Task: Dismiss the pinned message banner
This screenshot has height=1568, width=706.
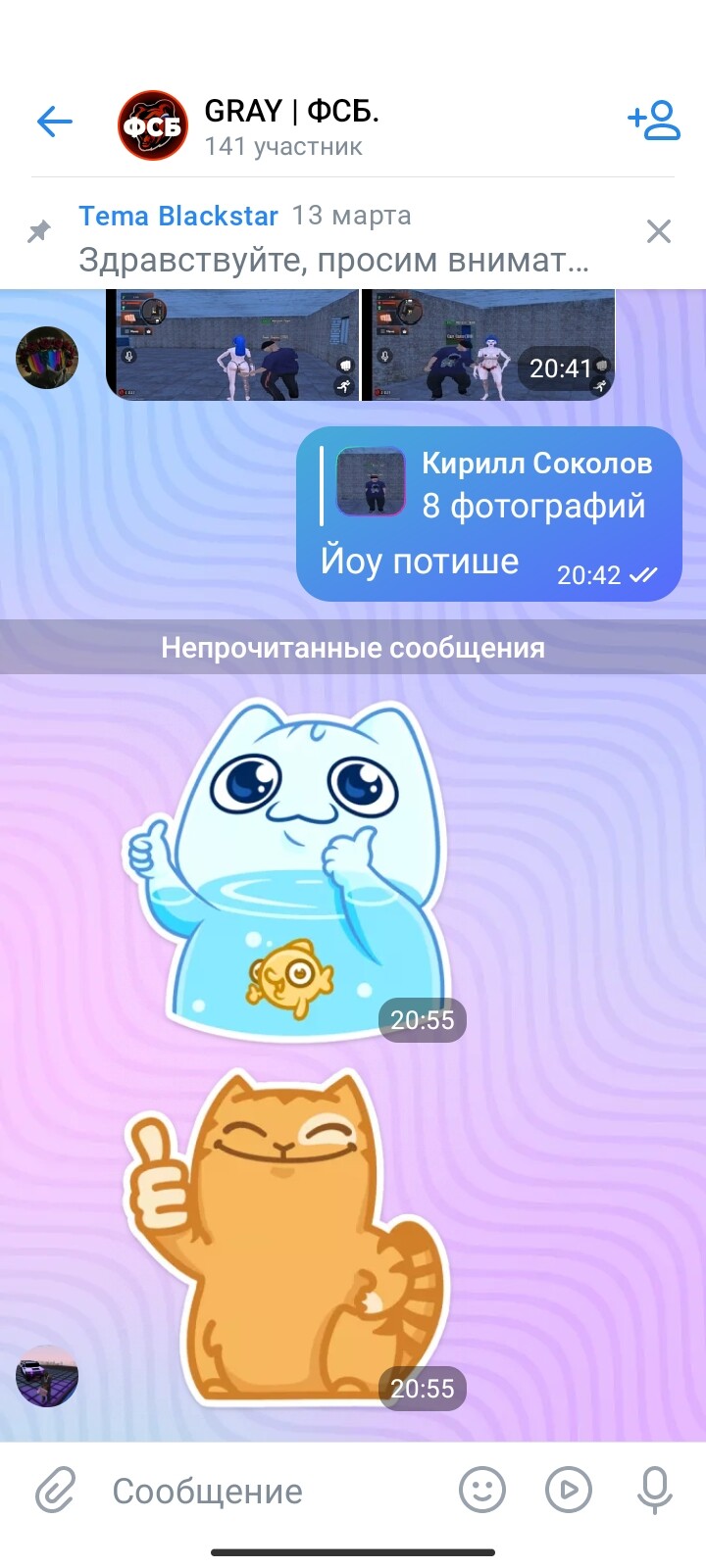Action: point(659,232)
